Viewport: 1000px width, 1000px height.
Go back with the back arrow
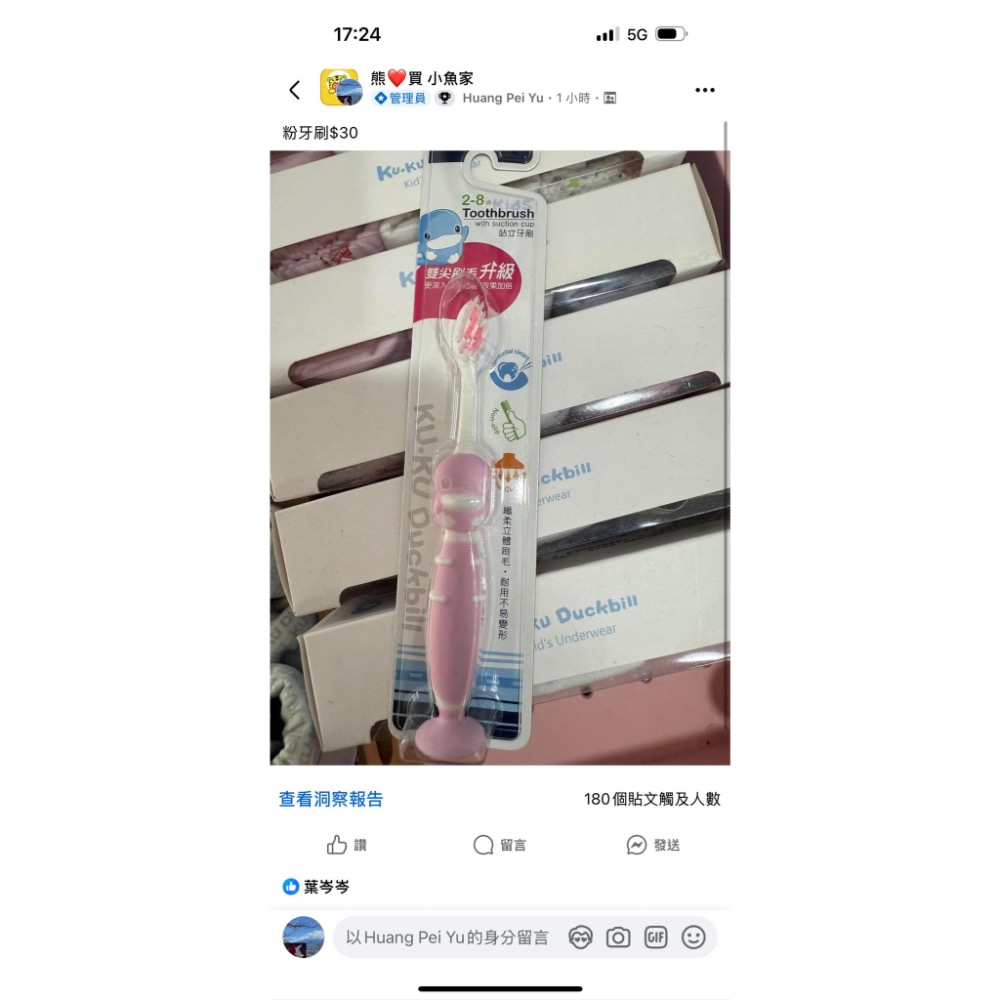294,90
